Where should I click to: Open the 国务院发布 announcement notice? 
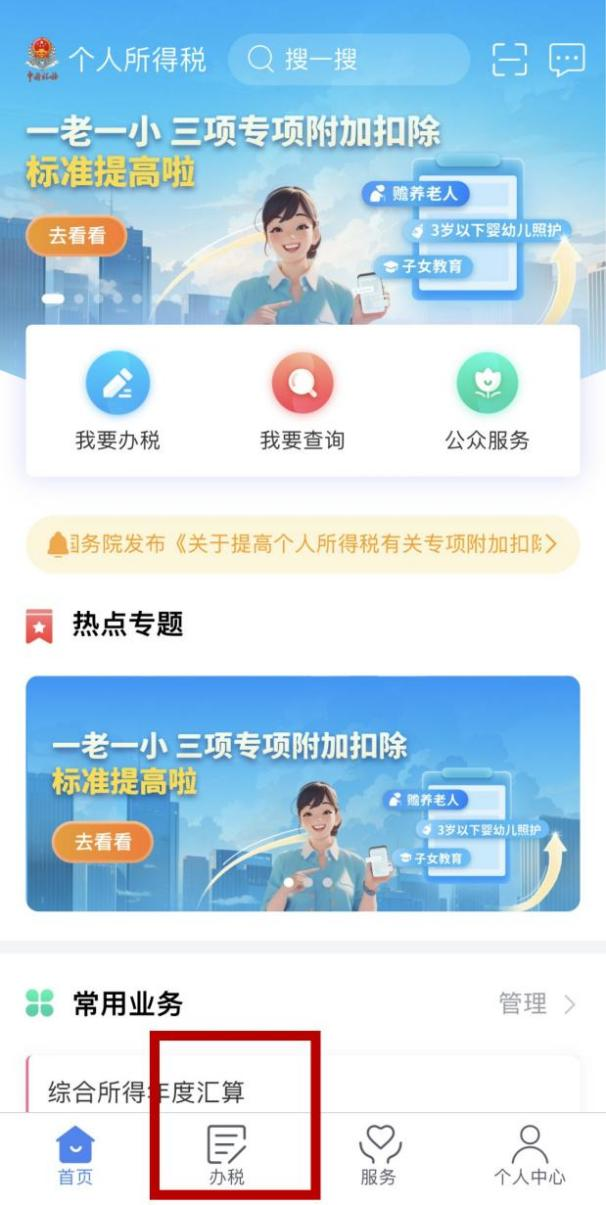click(303, 544)
